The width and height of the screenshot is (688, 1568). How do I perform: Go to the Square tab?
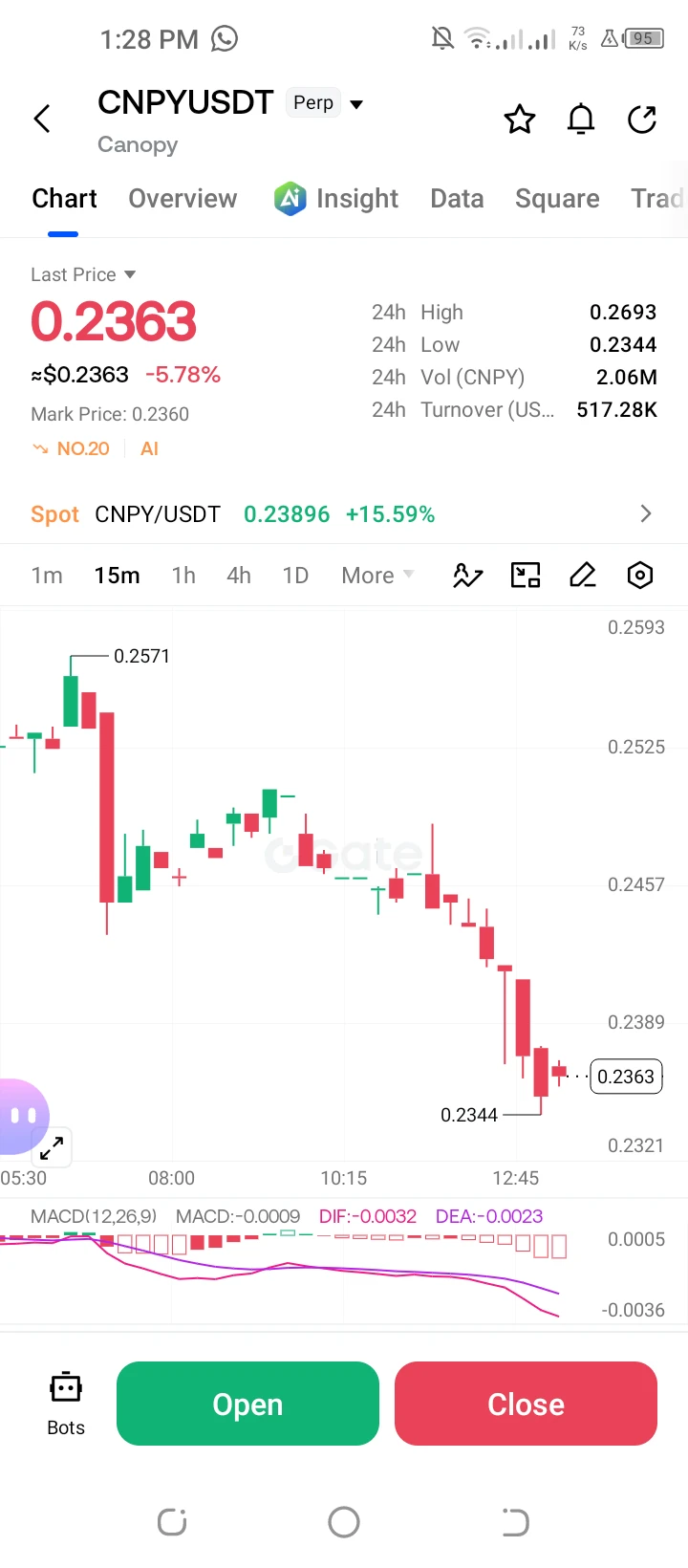tap(557, 199)
